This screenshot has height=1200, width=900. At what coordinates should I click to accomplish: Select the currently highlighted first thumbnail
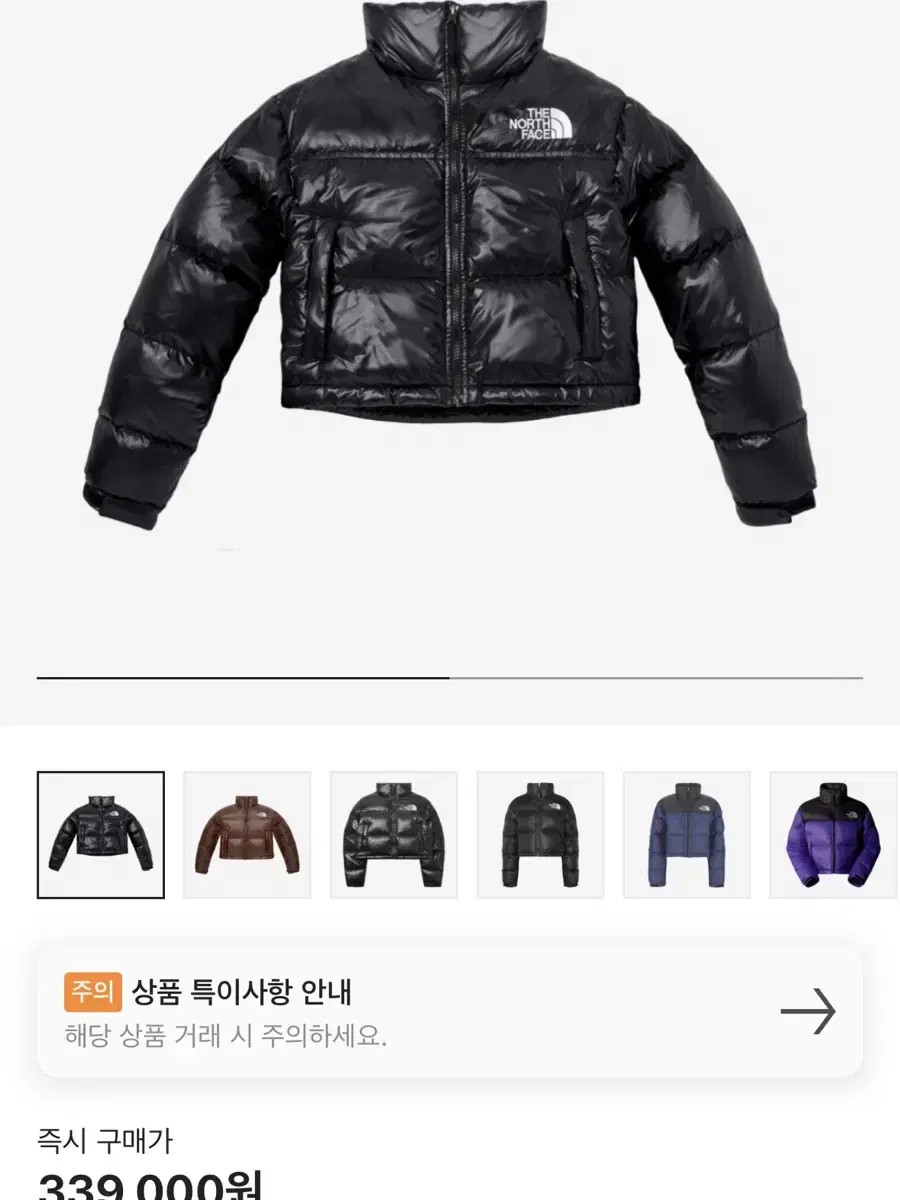[x=99, y=834]
